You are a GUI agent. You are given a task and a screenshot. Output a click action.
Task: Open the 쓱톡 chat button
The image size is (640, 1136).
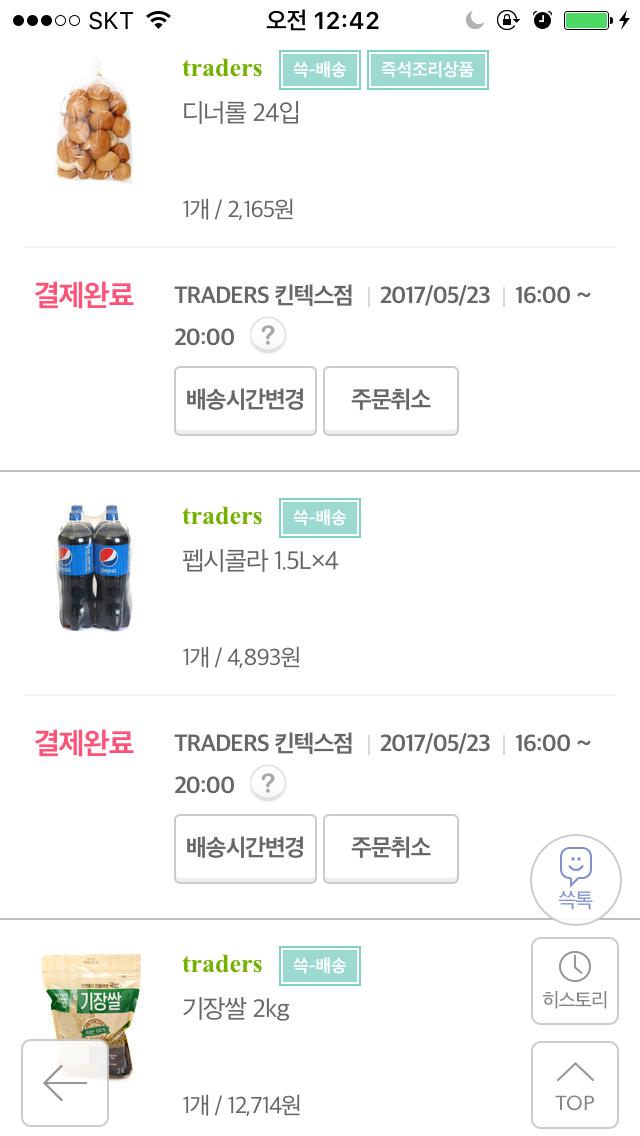[575, 879]
